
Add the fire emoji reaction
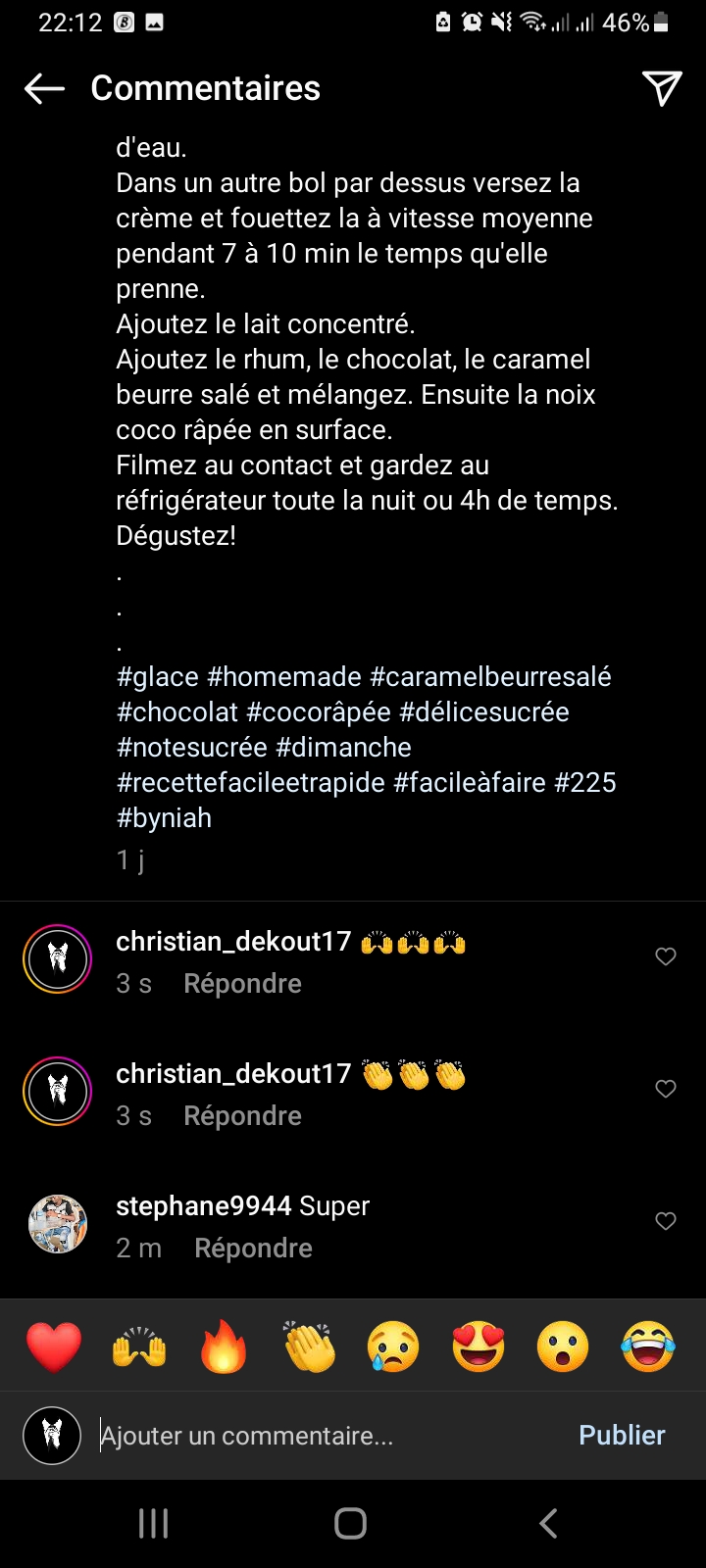coord(224,1347)
